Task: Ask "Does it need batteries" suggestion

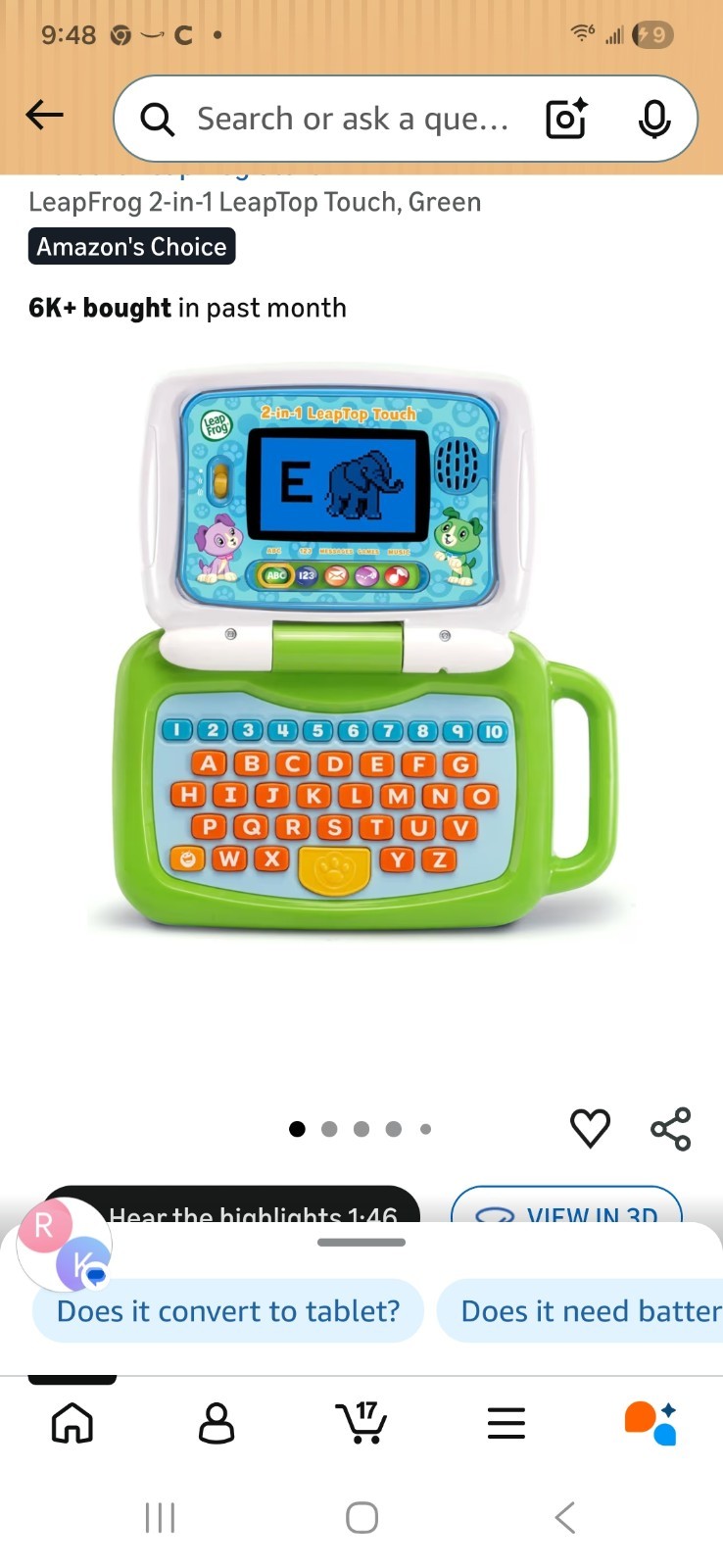Action: (588, 1311)
